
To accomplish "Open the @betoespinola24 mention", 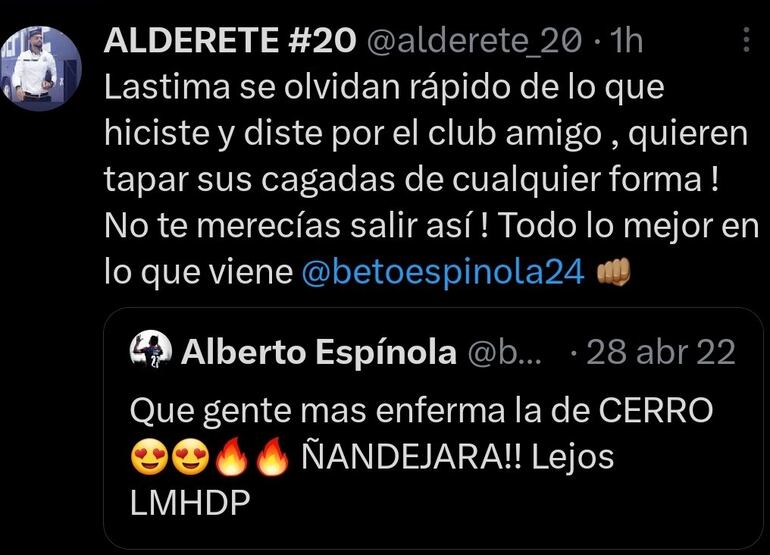I will pos(442,273).
